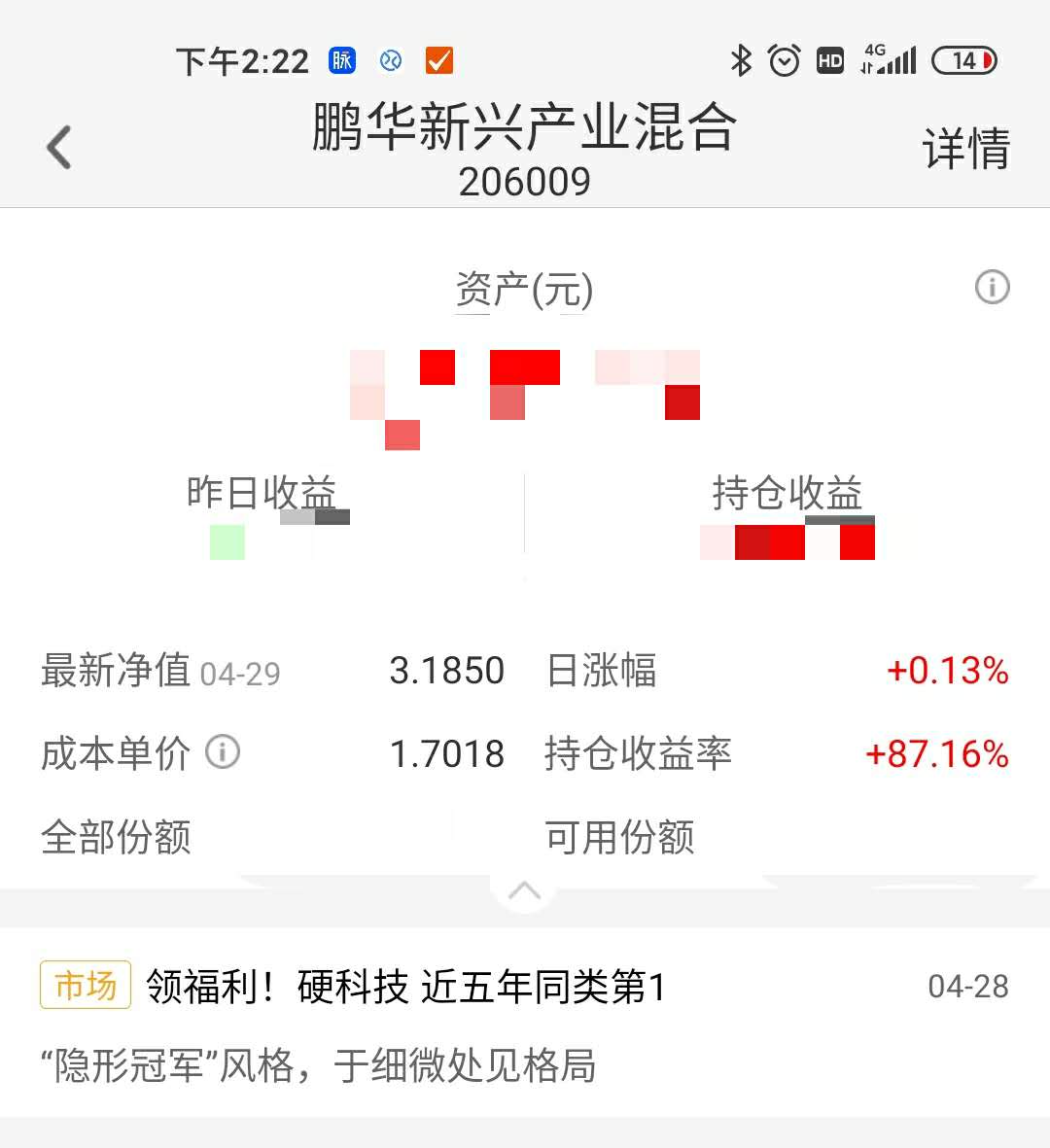Tap the alarm clock status bar icon
This screenshot has width=1050, height=1148.
(784, 60)
